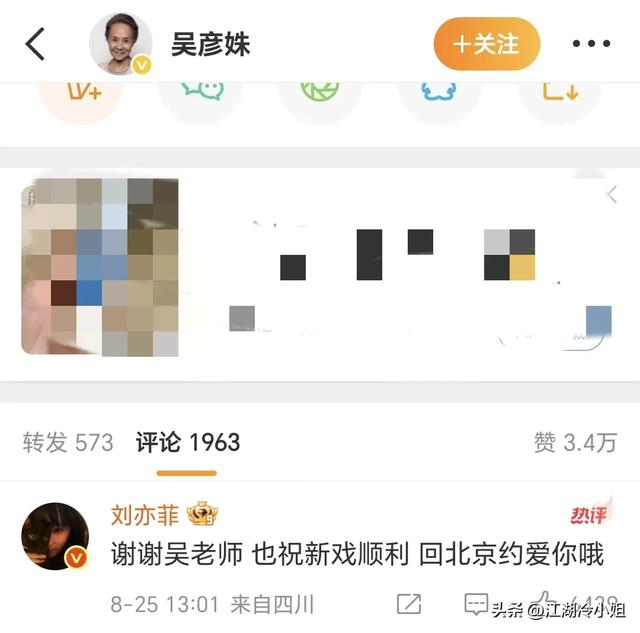Open the three-dot overflow menu
Screen dimensions: 640x633
coord(591,44)
